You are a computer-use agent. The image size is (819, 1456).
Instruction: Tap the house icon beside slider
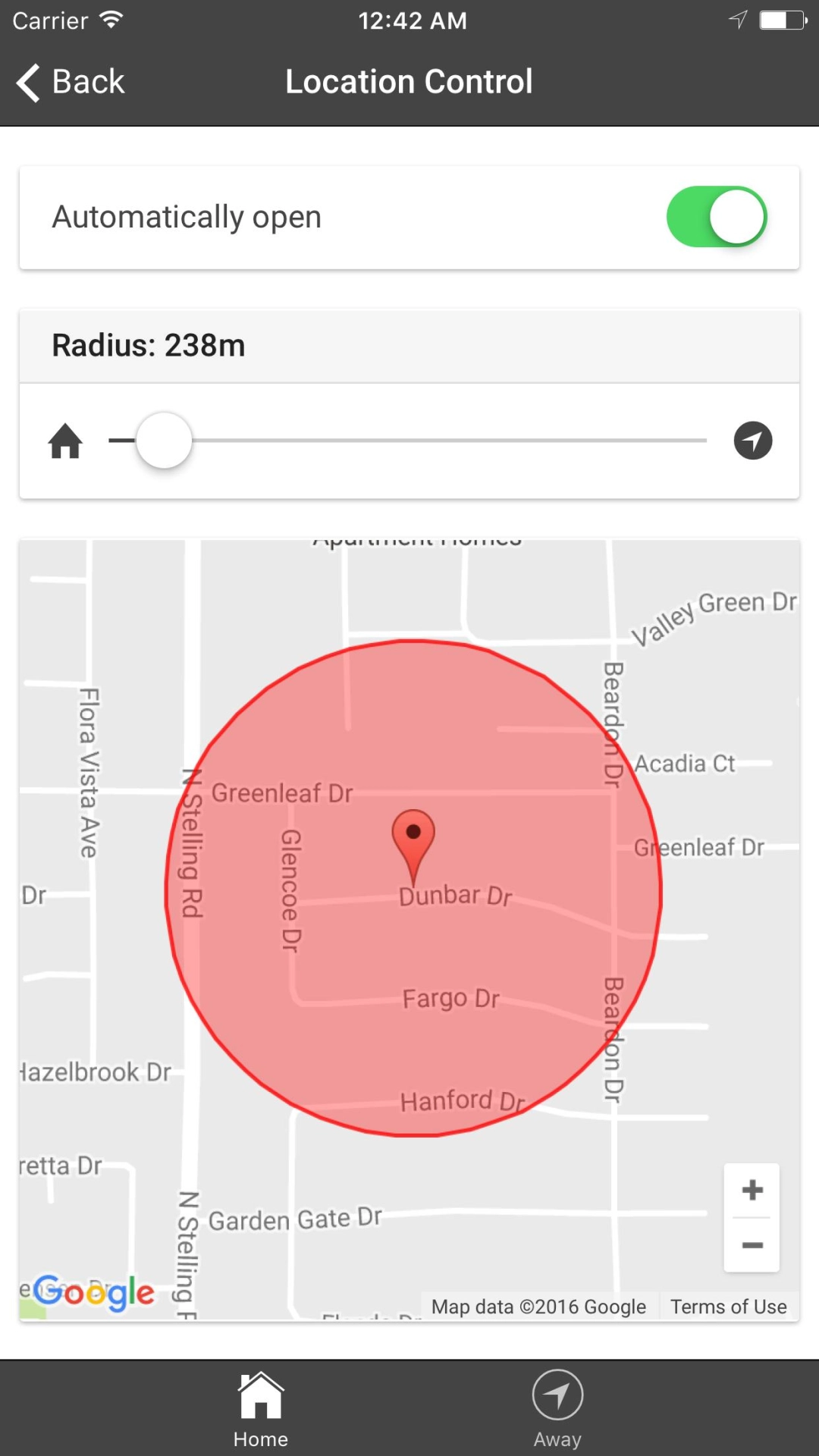(x=66, y=441)
